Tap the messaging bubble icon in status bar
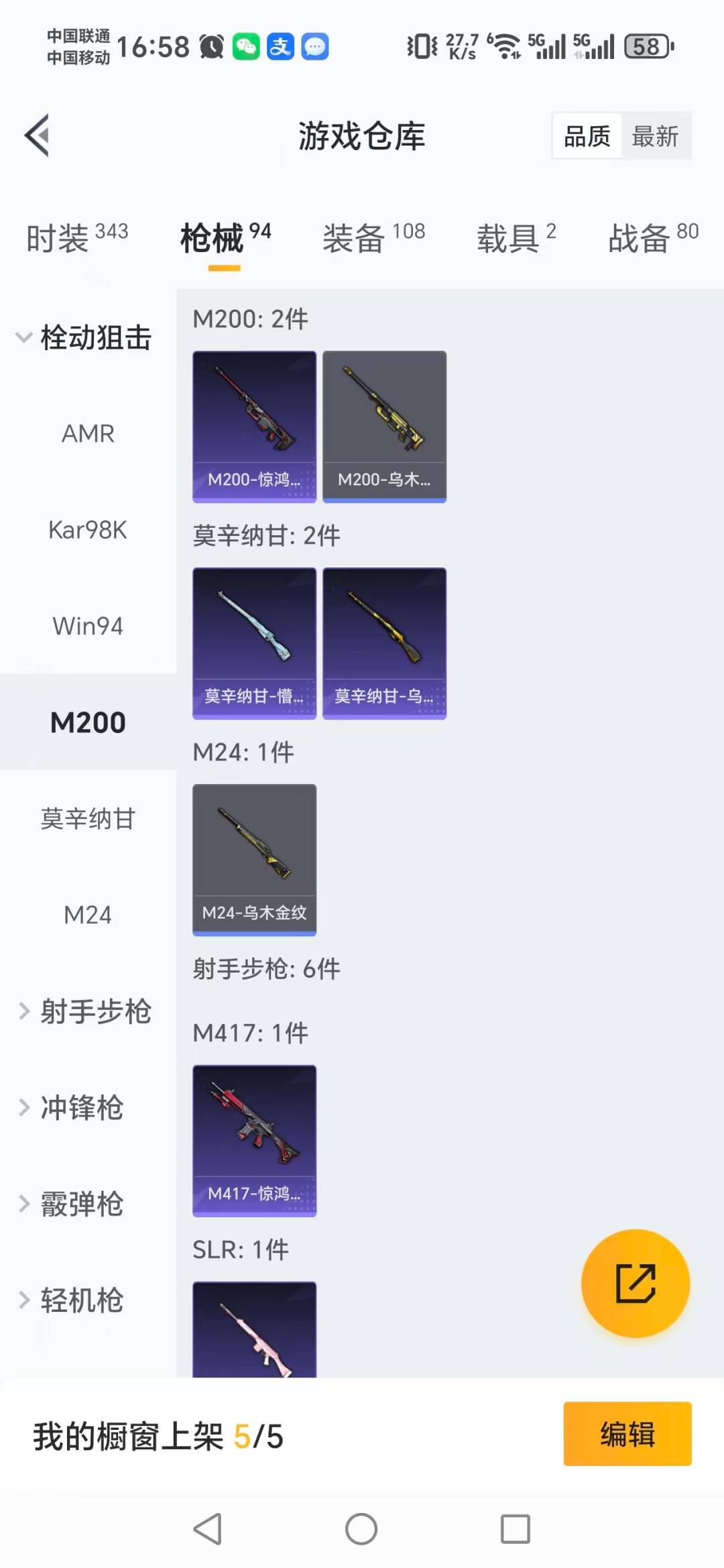724x1568 pixels. click(x=314, y=46)
